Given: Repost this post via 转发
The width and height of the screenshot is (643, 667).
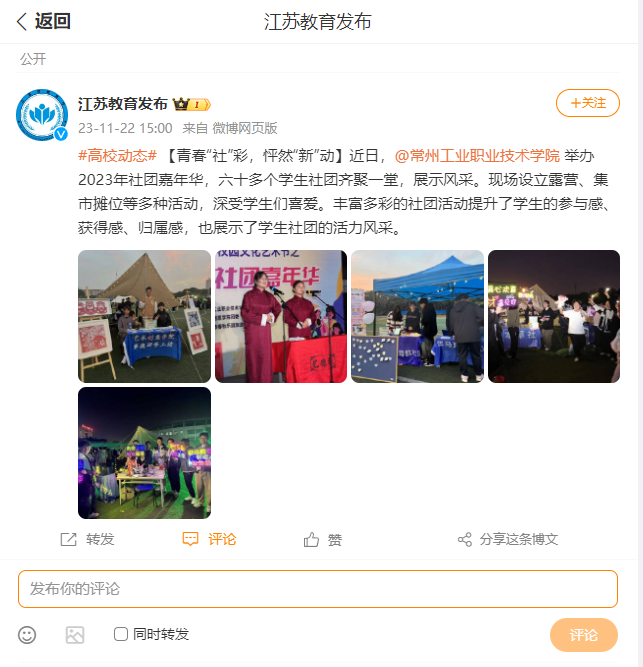Looking at the screenshot, I should coord(88,539).
